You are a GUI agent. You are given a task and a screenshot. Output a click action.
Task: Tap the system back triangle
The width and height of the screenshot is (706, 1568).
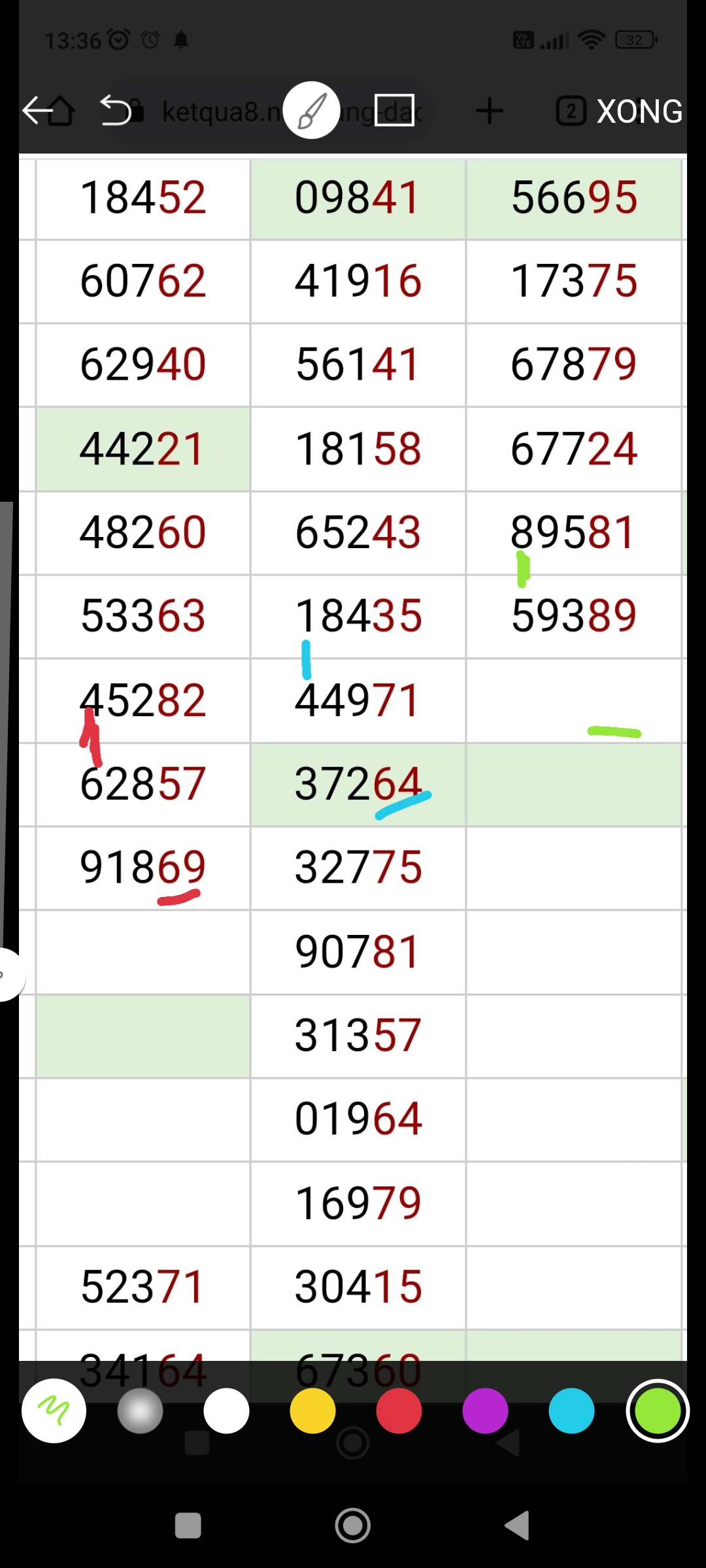pyautogui.click(x=518, y=1526)
